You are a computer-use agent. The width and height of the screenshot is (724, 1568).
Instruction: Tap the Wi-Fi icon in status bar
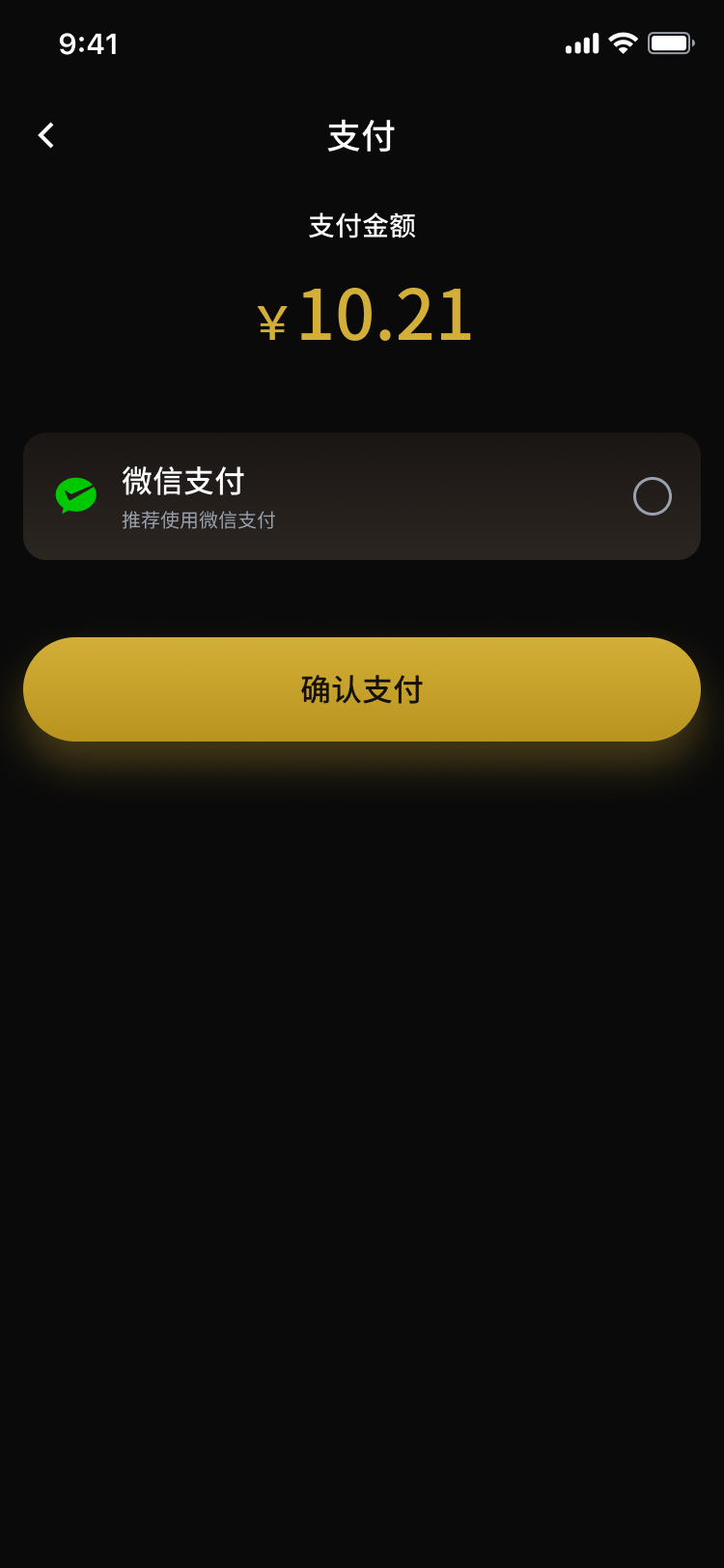click(x=622, y=42)
